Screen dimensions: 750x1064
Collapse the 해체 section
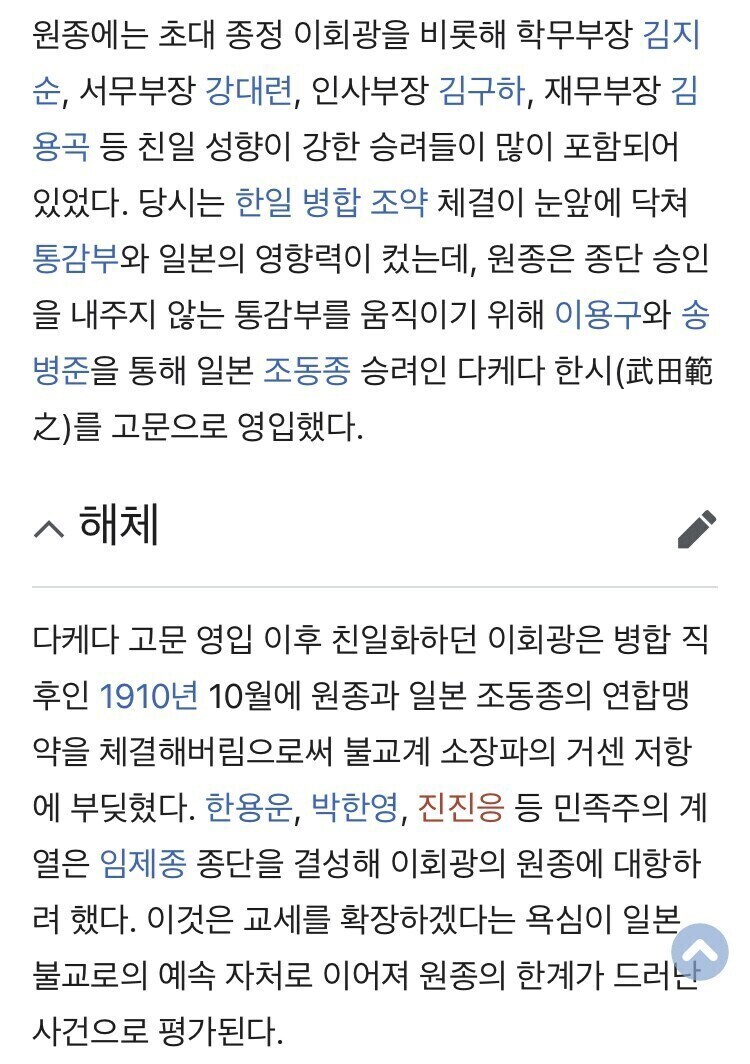[x=49, y=529]
